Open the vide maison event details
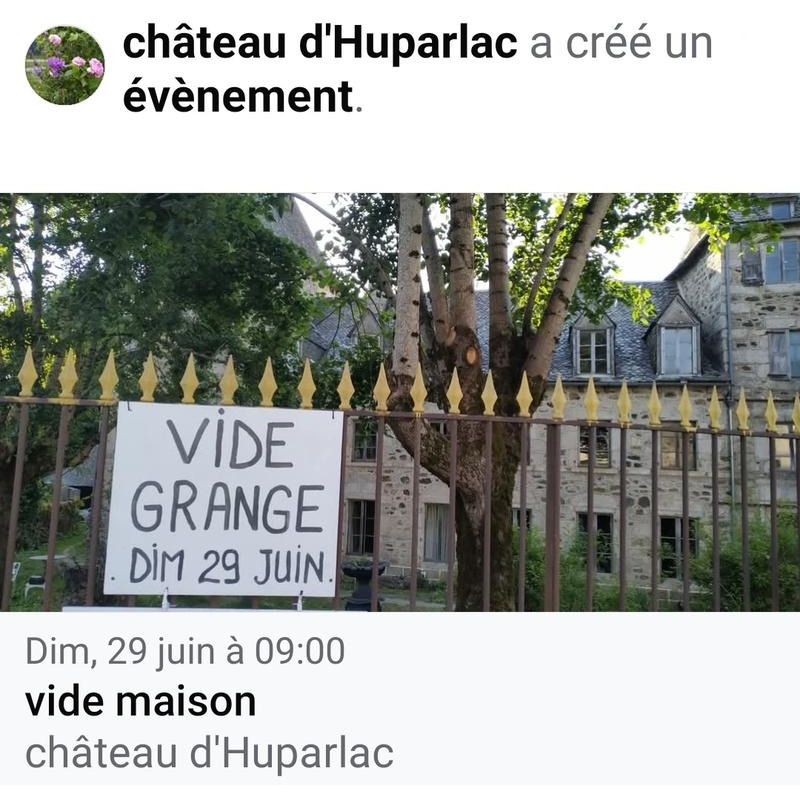Screen dimensions: 800x800 [140, 702]
